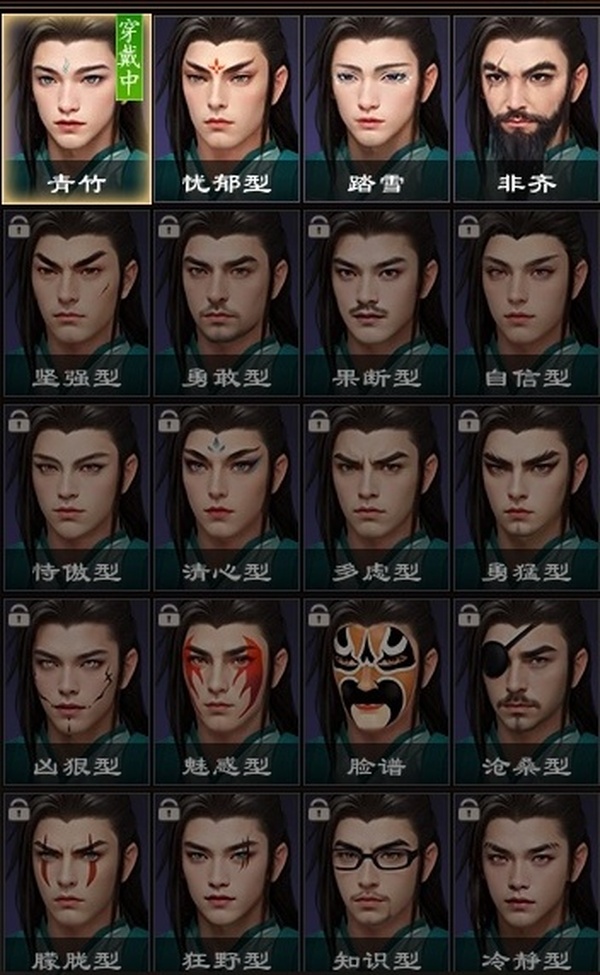Select the locked 果断型 face
Viewport: 600px width, 975px height.
click(377, 302)
